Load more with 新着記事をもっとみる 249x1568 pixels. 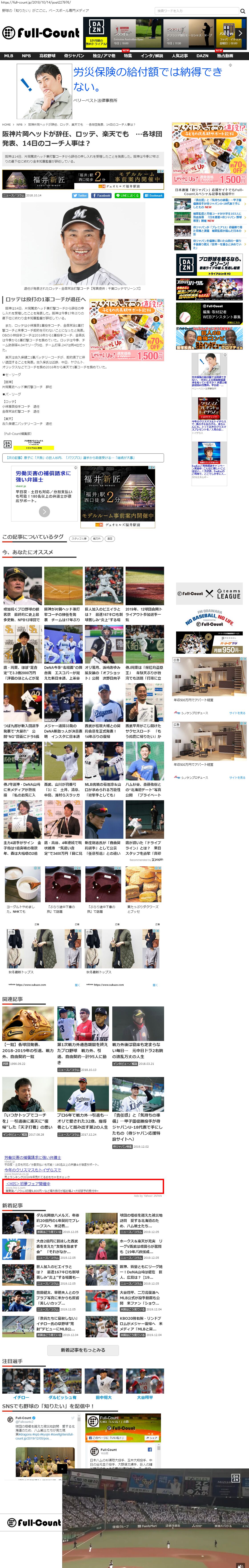(x=83, y=1350)
